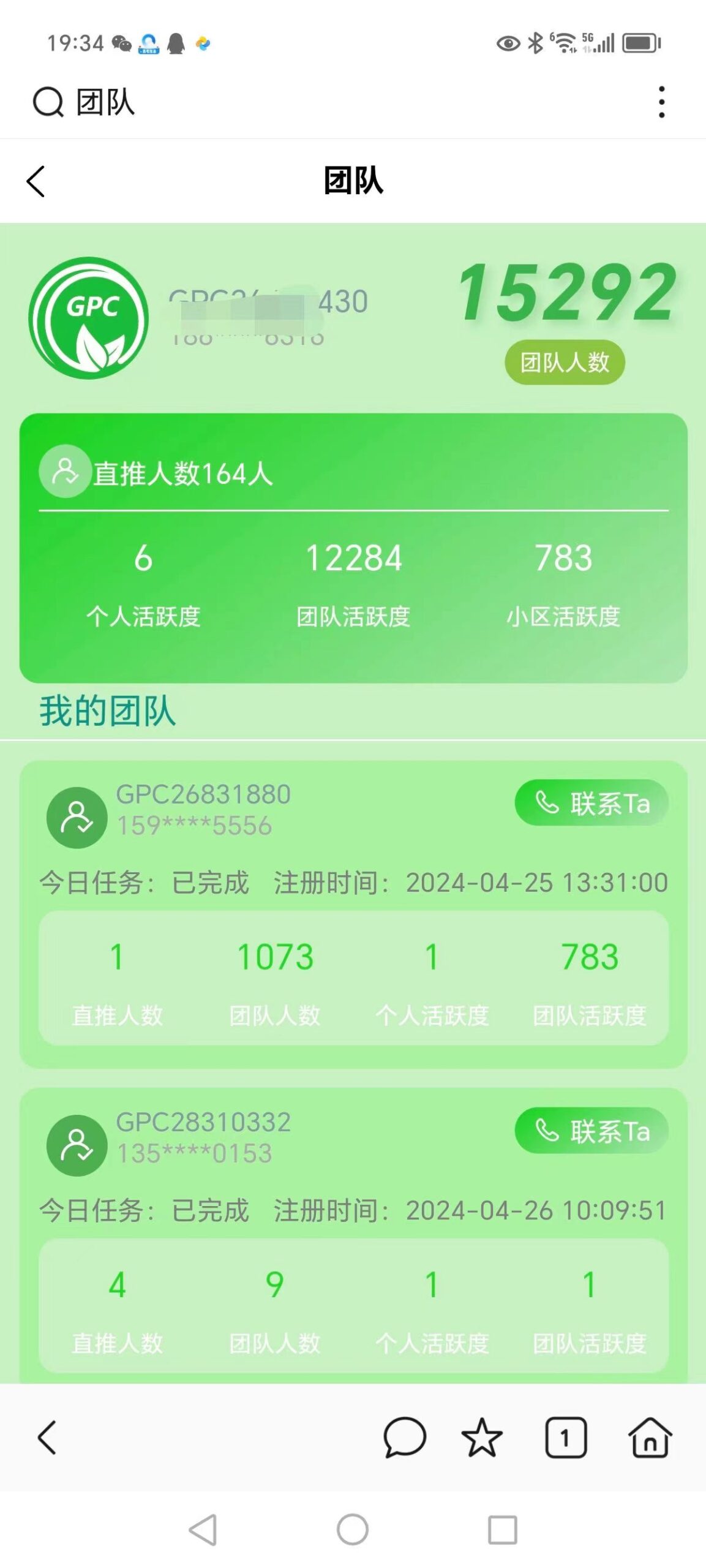
Task: Tap 联系Ta button for GPC26831880
Action: click(x=591, y=803)
